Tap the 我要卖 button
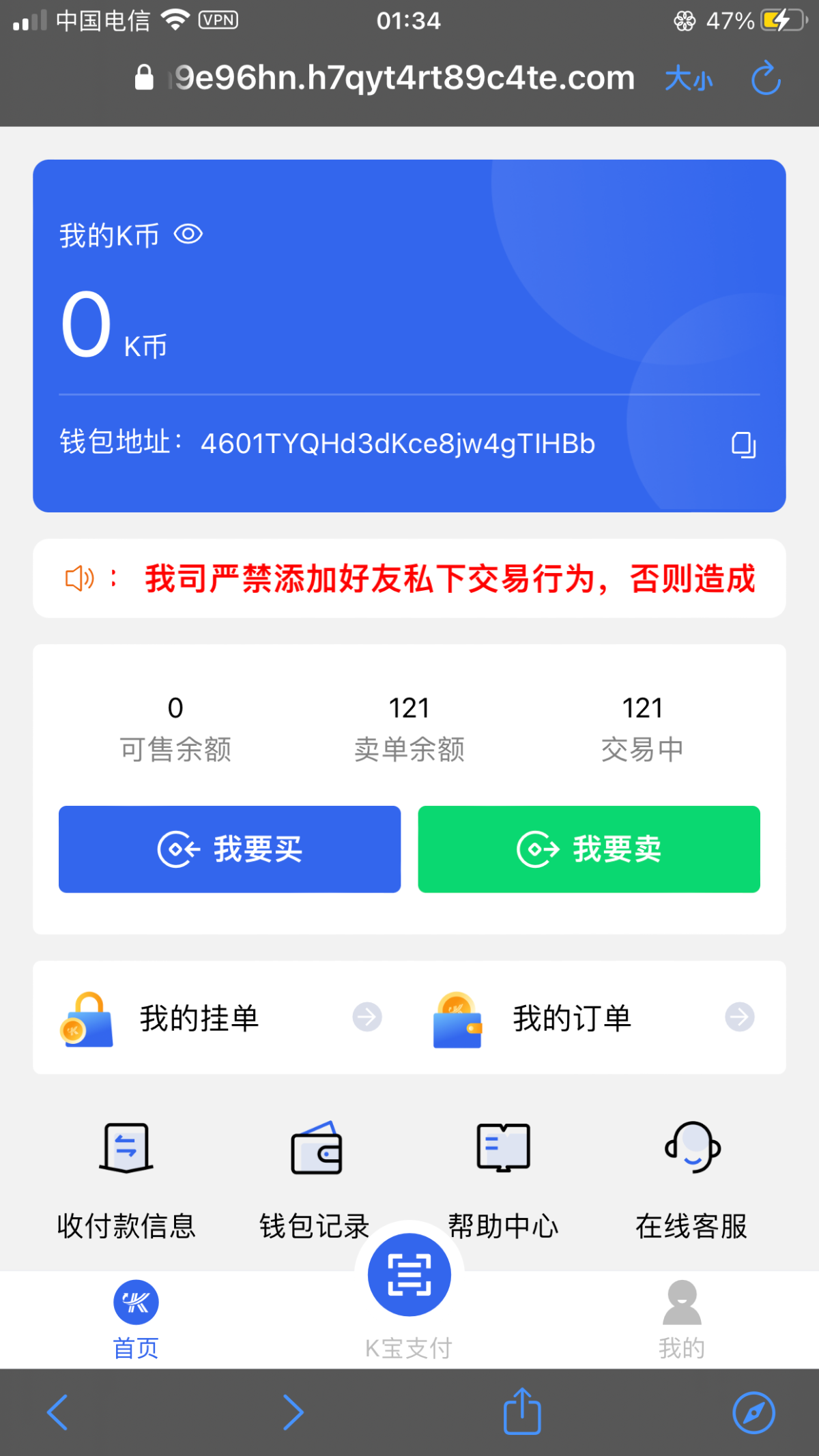Viewport: 819px width, 1456px height. tap(588, 849)
